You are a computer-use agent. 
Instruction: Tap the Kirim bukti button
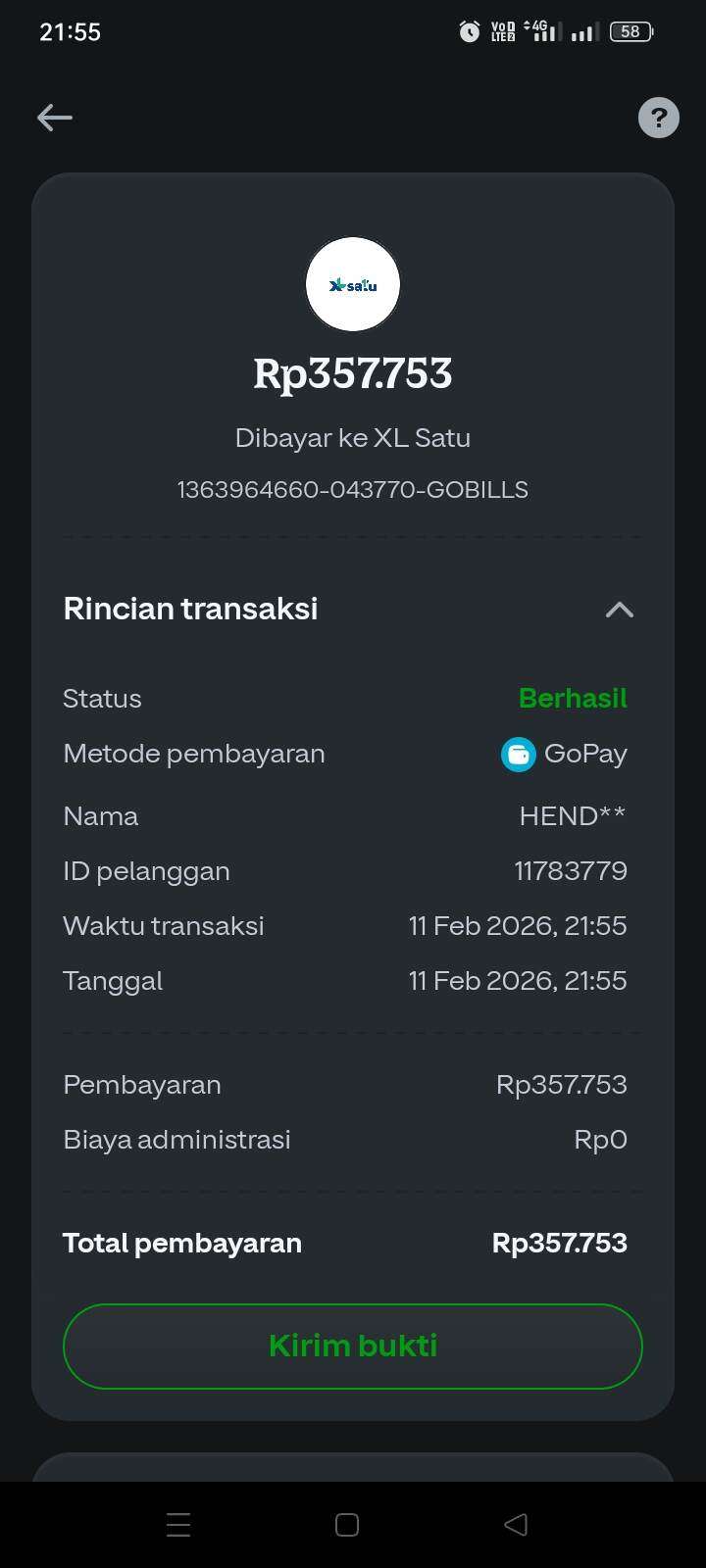point(353,1346)
